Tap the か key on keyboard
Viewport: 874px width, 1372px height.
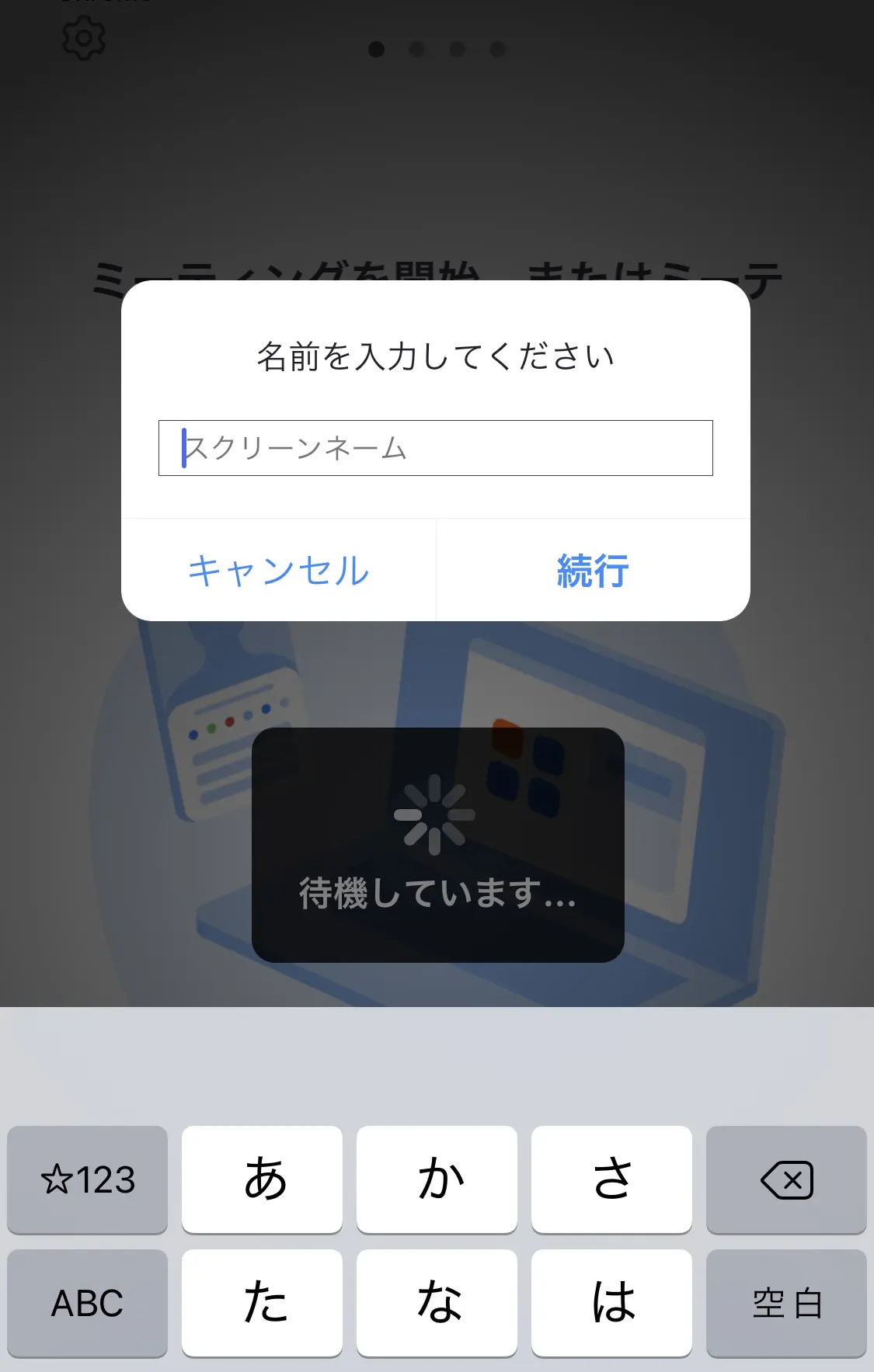(x=437, y=1179)
